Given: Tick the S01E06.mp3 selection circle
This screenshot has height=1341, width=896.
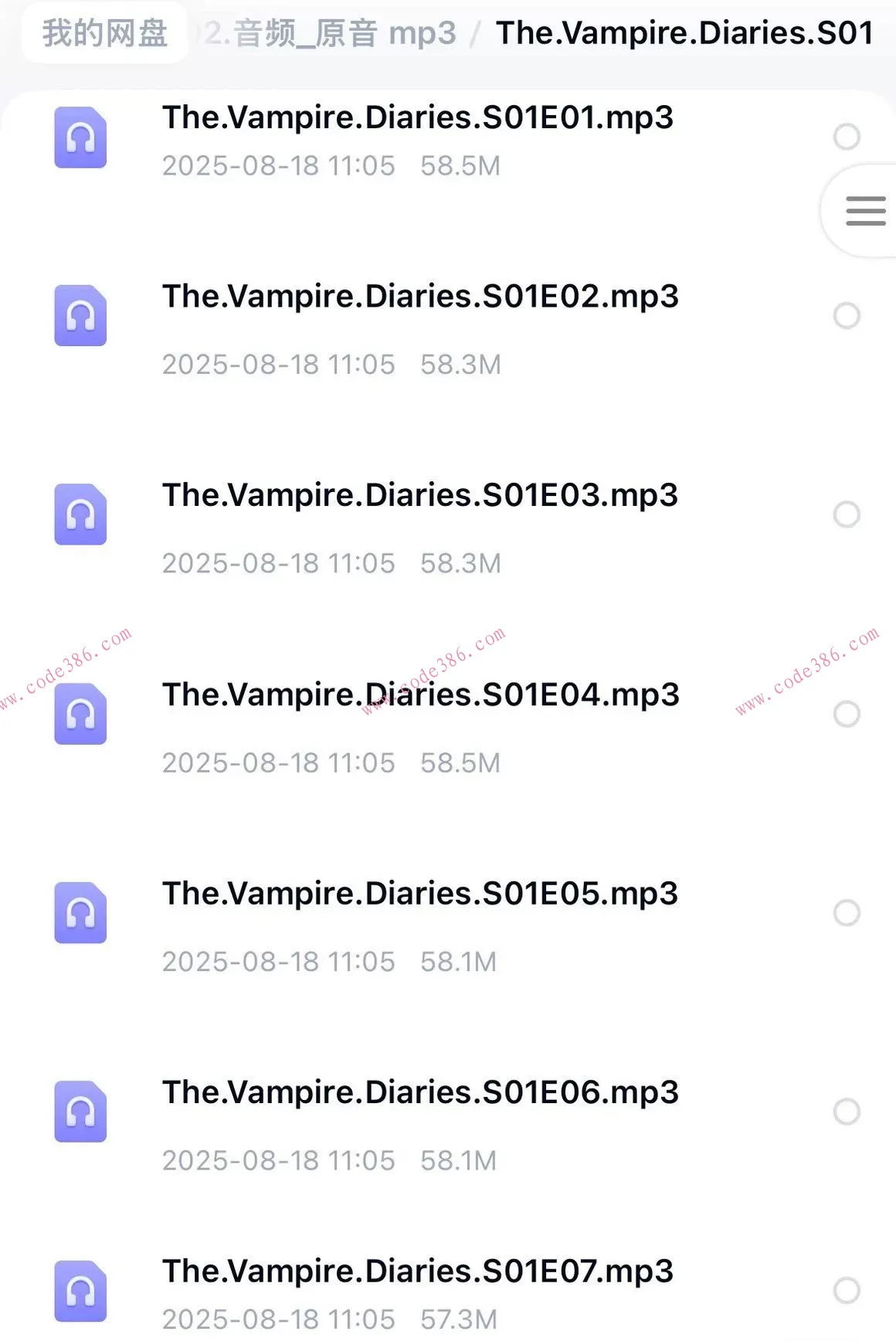Looking at the screenshot, I should pyautogui.click(x=847, y=1112).
